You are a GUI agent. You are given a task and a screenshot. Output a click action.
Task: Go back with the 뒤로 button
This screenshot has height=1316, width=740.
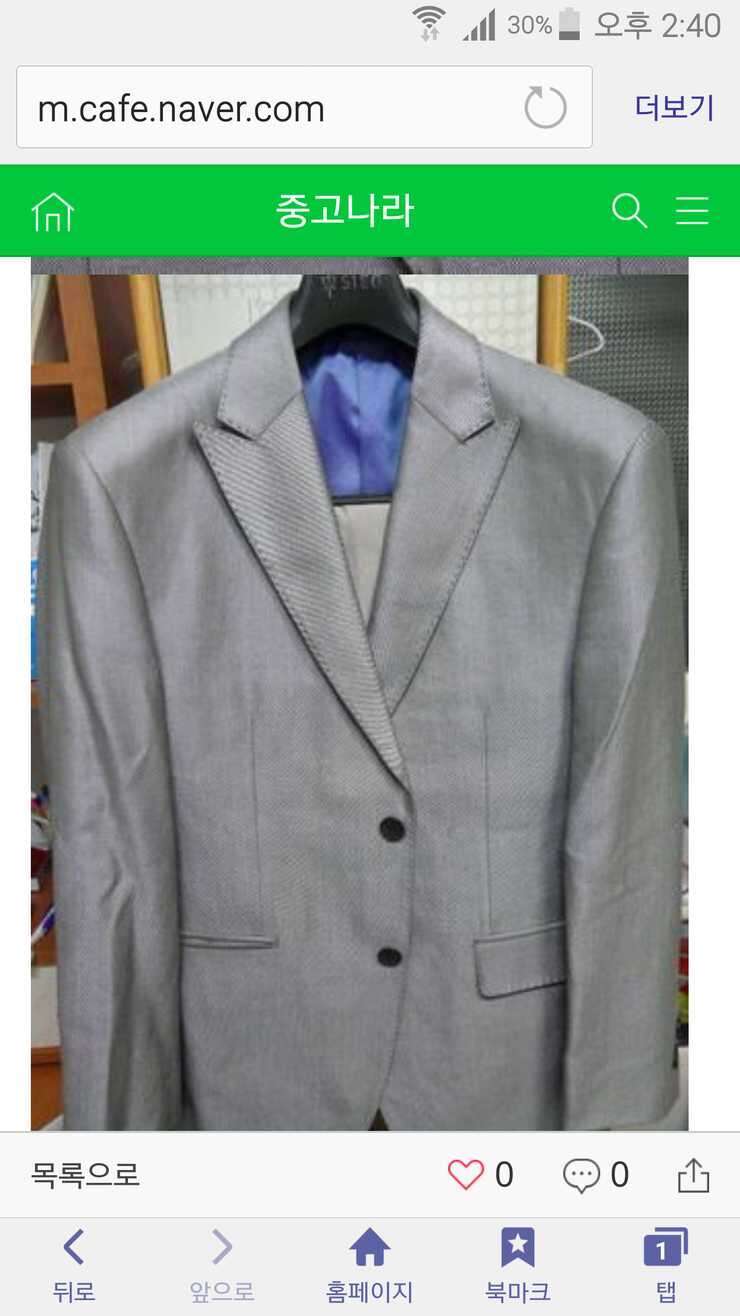click(x=74, y=1267)
